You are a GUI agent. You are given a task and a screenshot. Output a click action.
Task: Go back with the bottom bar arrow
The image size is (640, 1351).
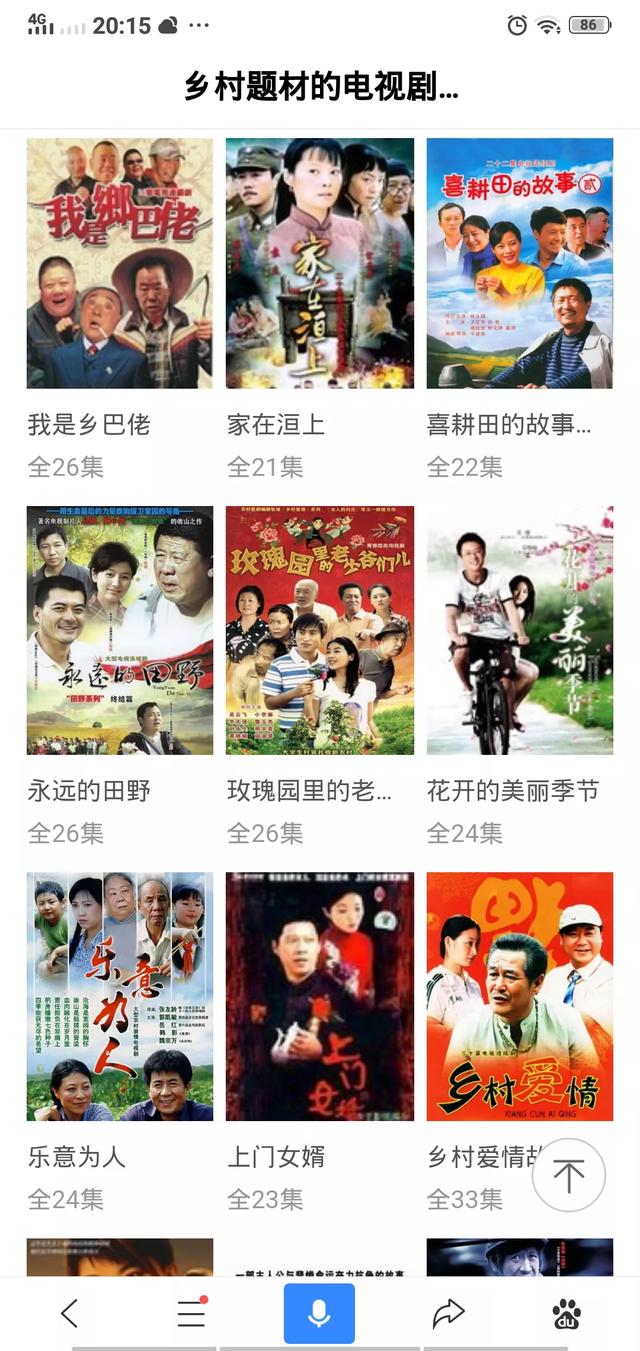[x=69, y=1313]
